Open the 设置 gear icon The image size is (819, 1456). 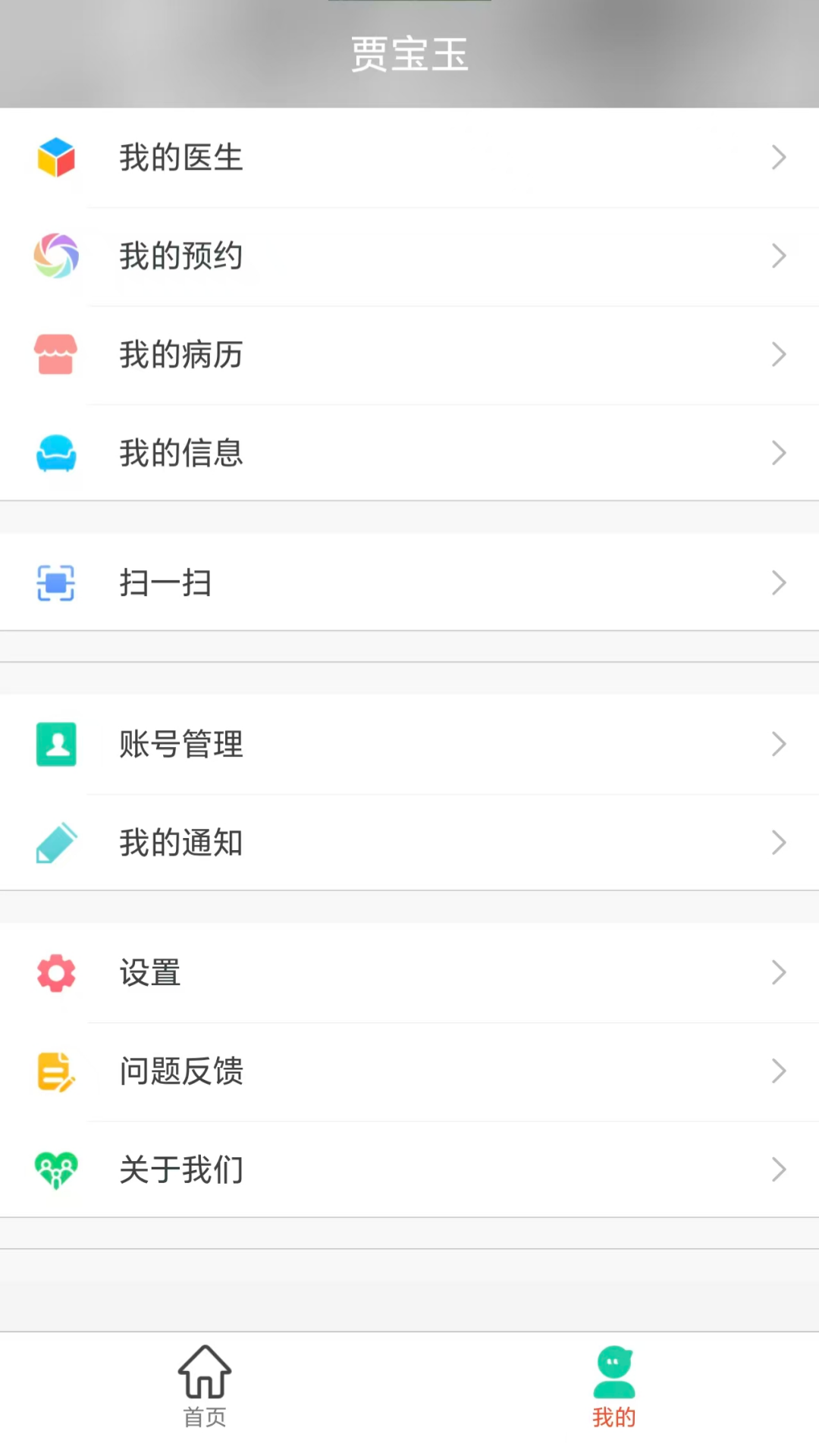(55, 973)
